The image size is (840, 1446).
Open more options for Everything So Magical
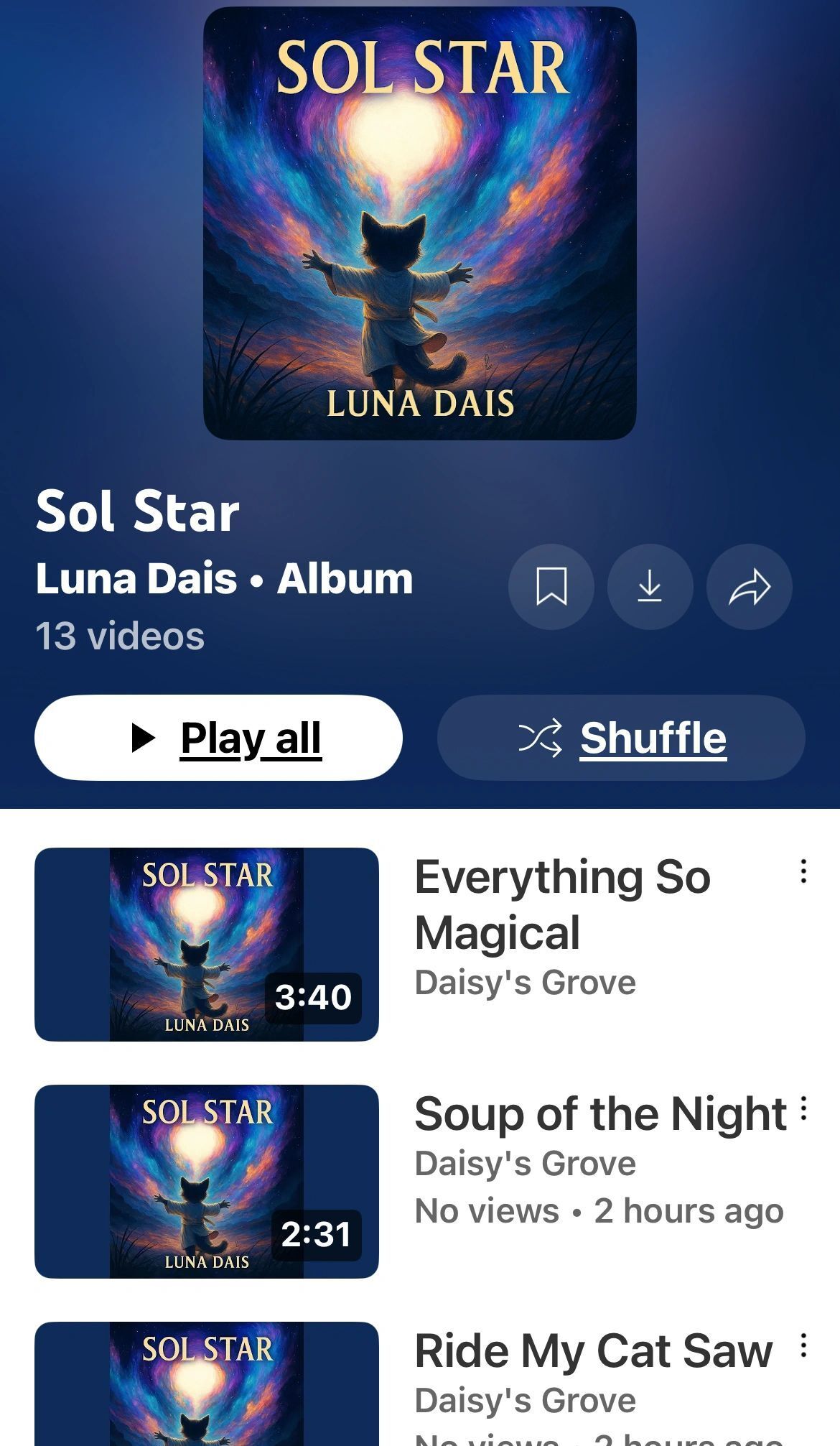click(x=803, y=871)
